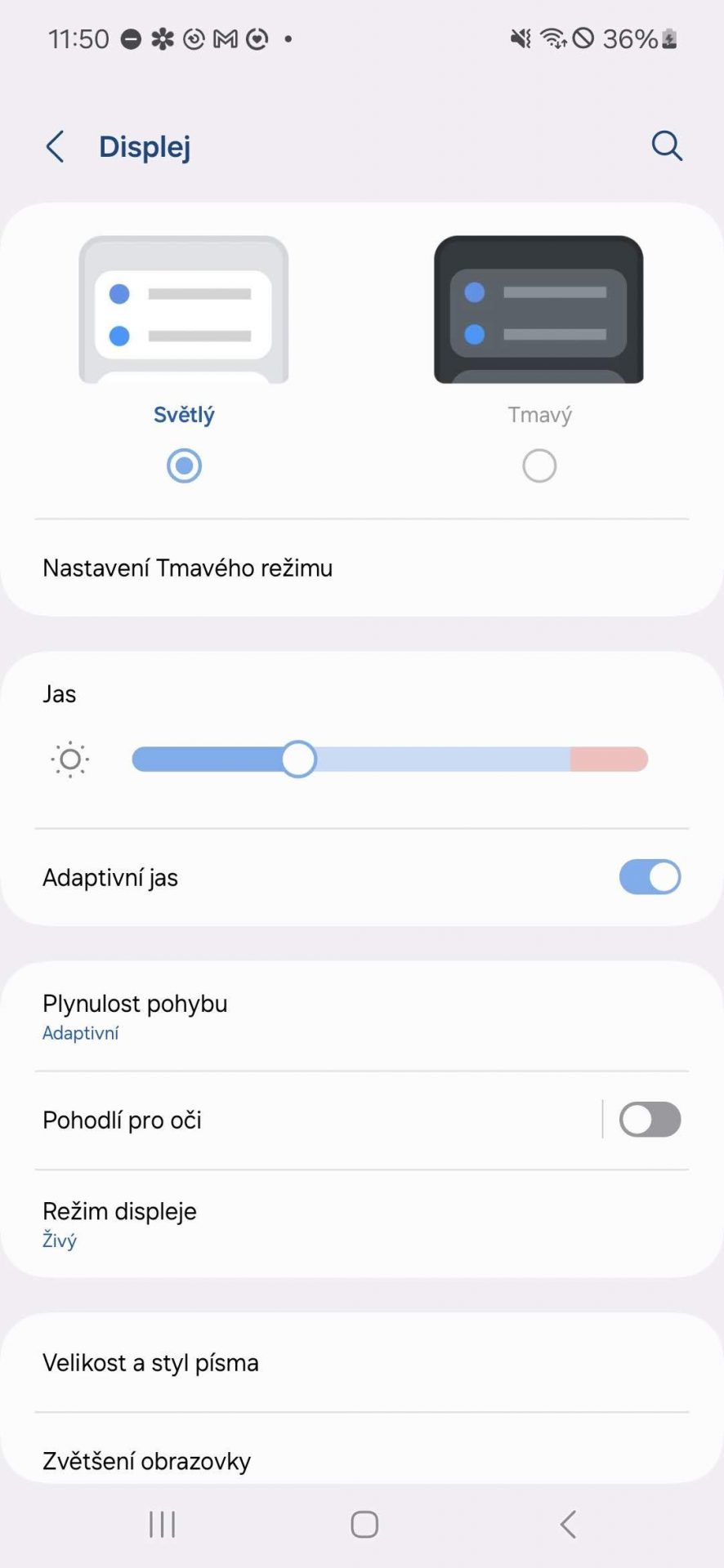Select the Tmavý theme radio button

coord(539,466)
